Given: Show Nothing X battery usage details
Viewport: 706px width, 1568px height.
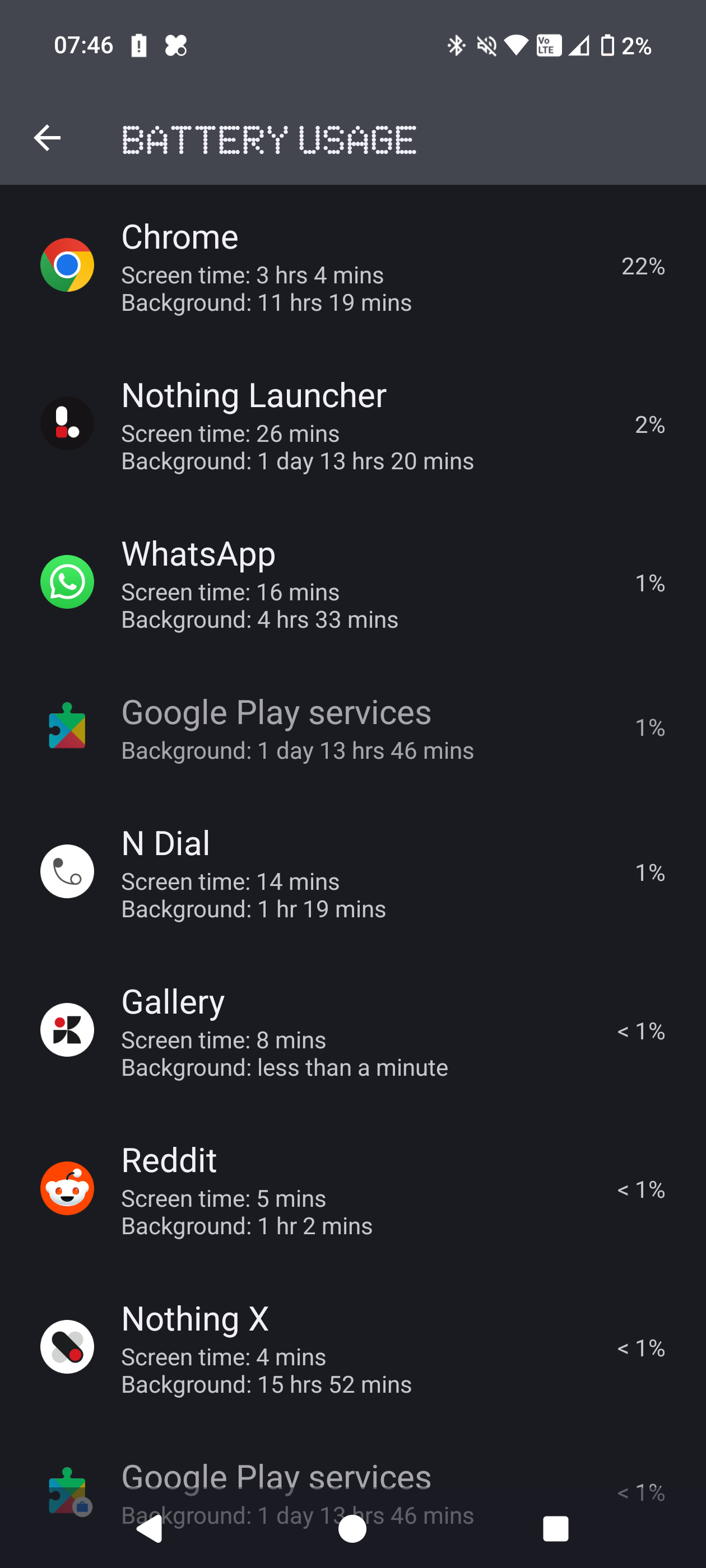Looking at the screenshot, I should pos(352,1347).
